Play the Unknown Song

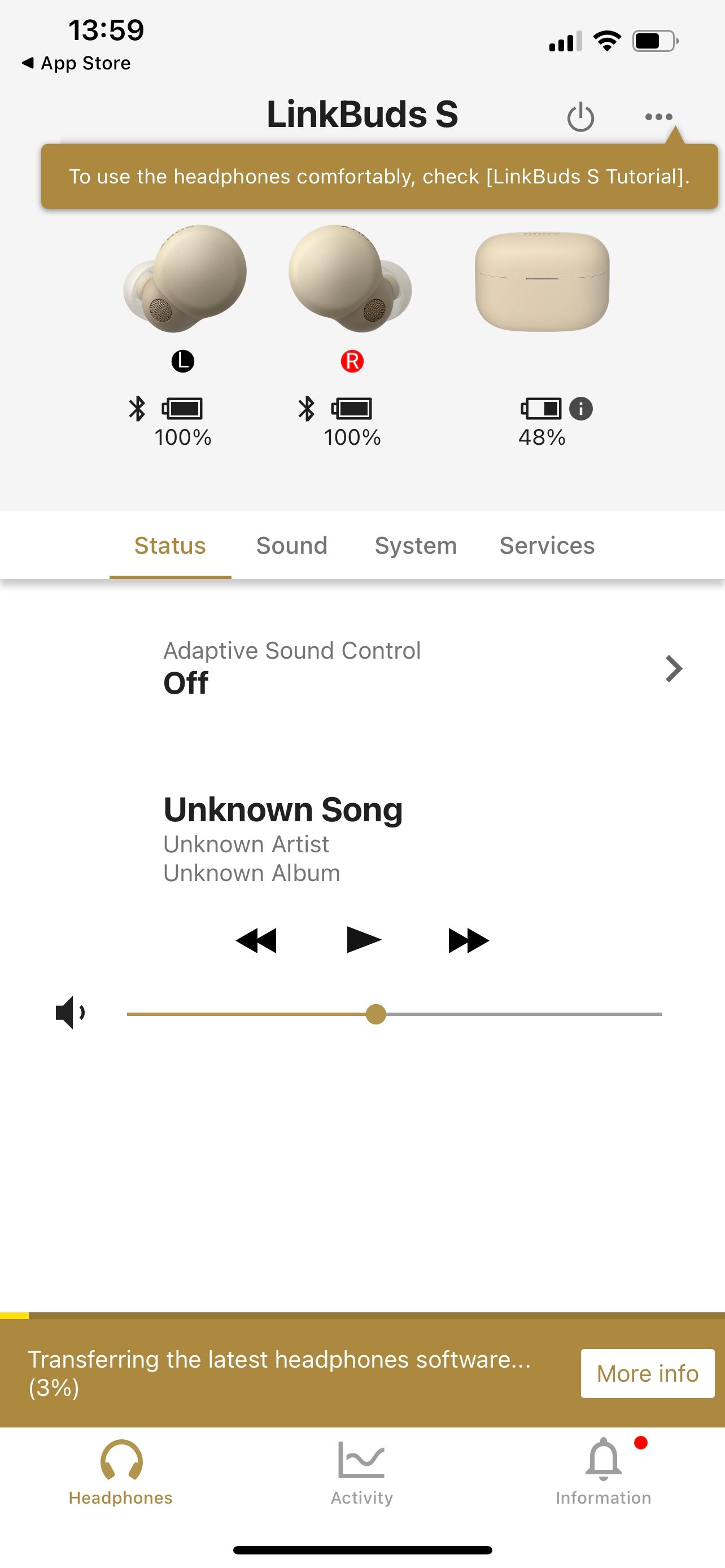pyautogui.click(x=364, y=939)
